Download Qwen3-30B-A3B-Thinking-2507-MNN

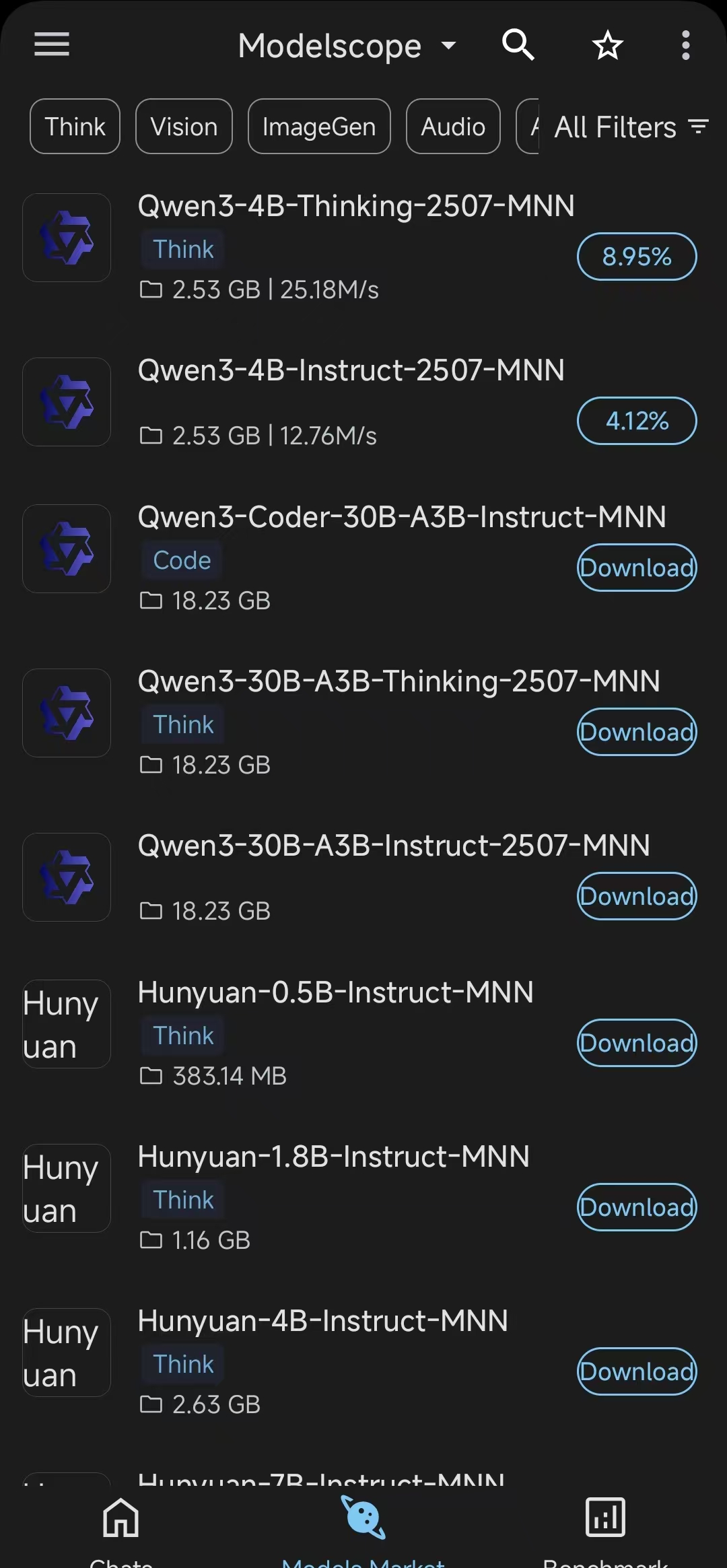click(637, 732)
